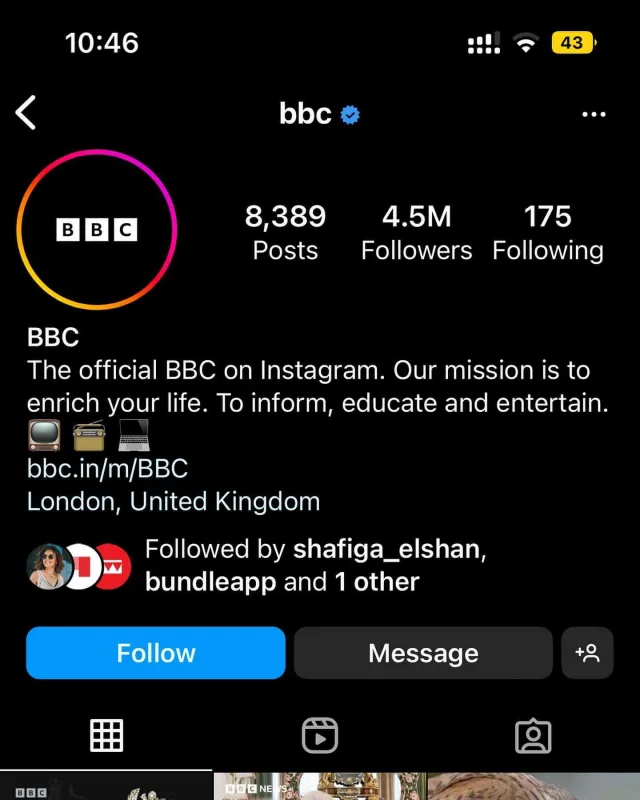Go back using the top-left arrow
Image resolution: width=640 pixels, height=800 pixels.
pyautogui.click(x=27, y=113)
